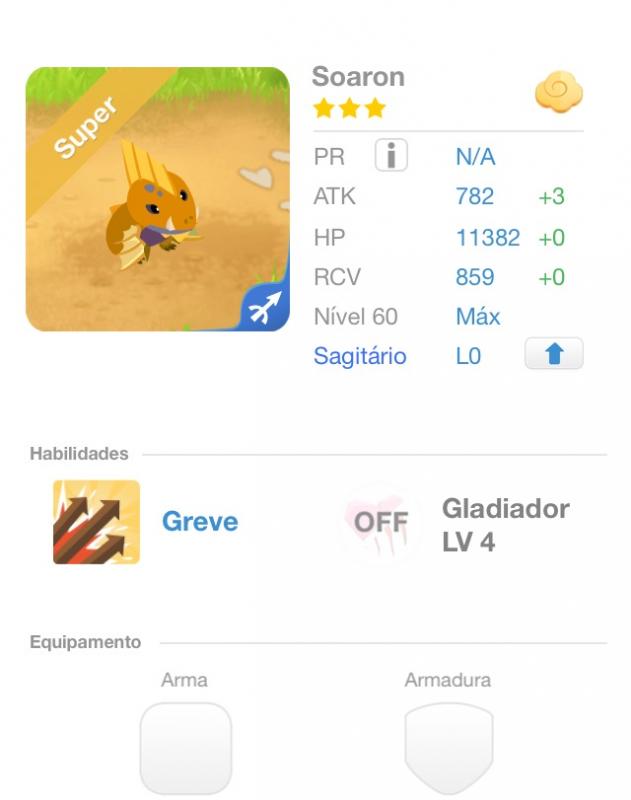Upgrade Sagitário with the blue arrow button
The height and width of the screenshot is (800, 631).
click(x=553, y=354)
